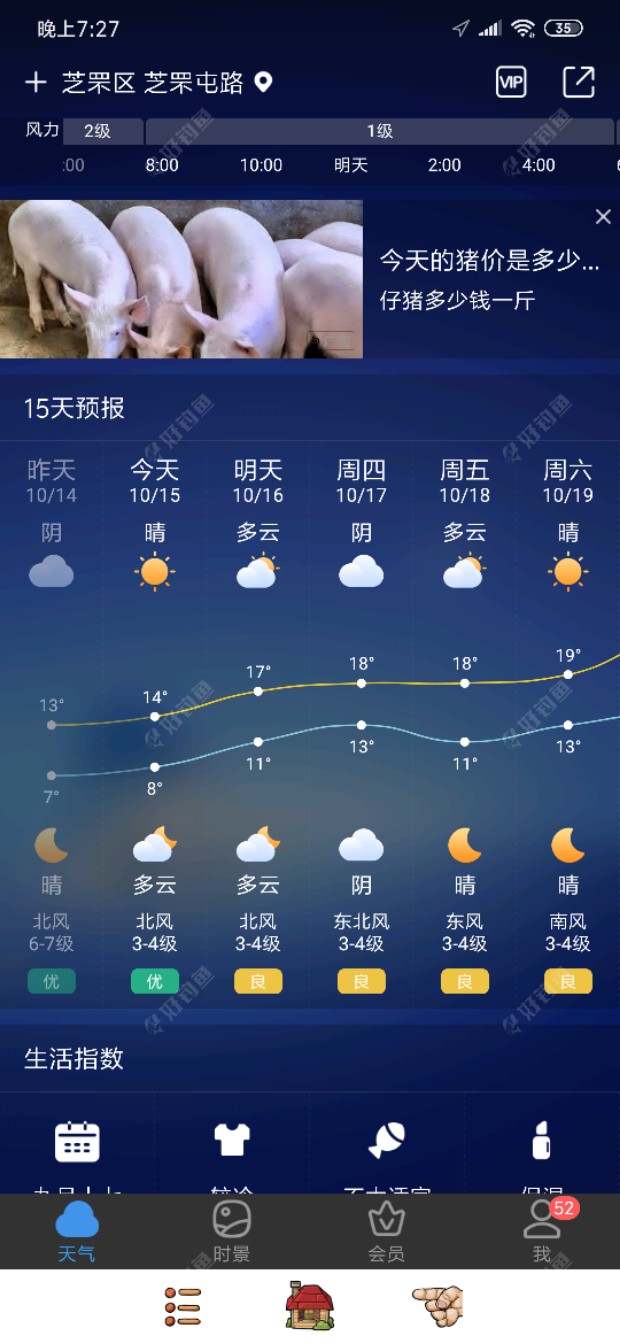The width and height of the screenshot is (620, 1344).
Task: Open the clothing life index
Action: (x=232, y=1142)
